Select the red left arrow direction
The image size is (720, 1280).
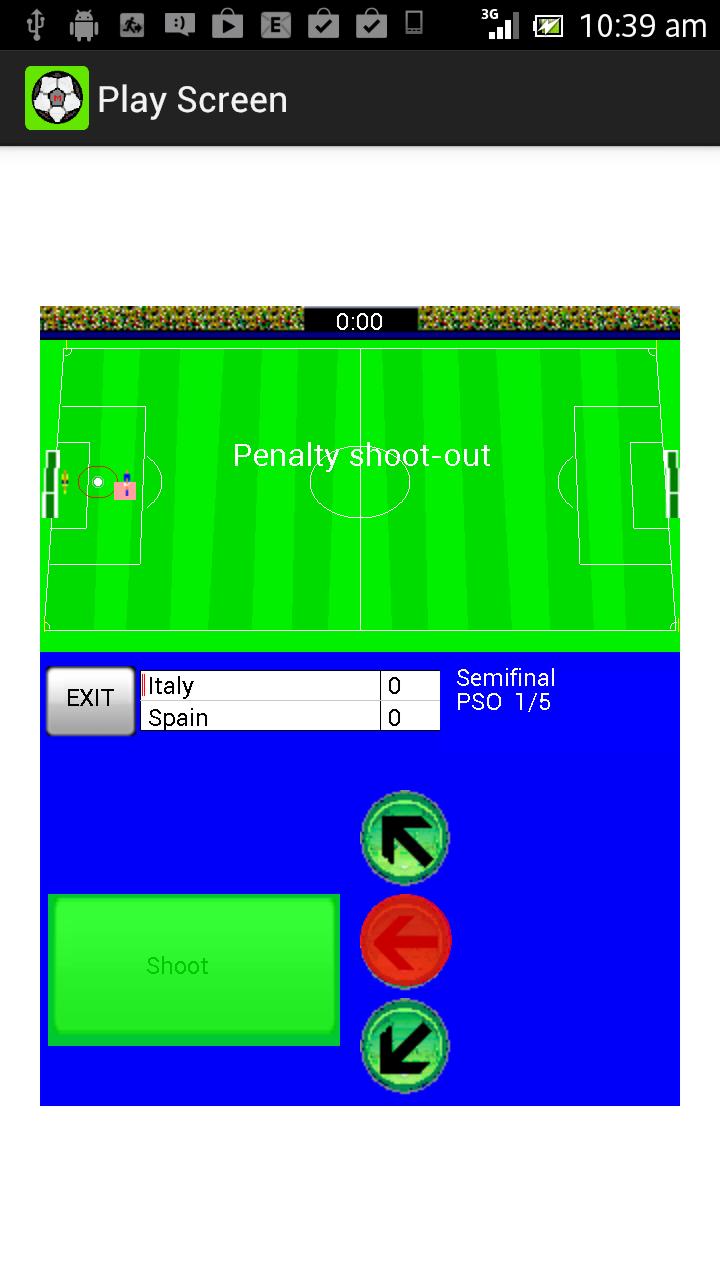tap(405, 941)
